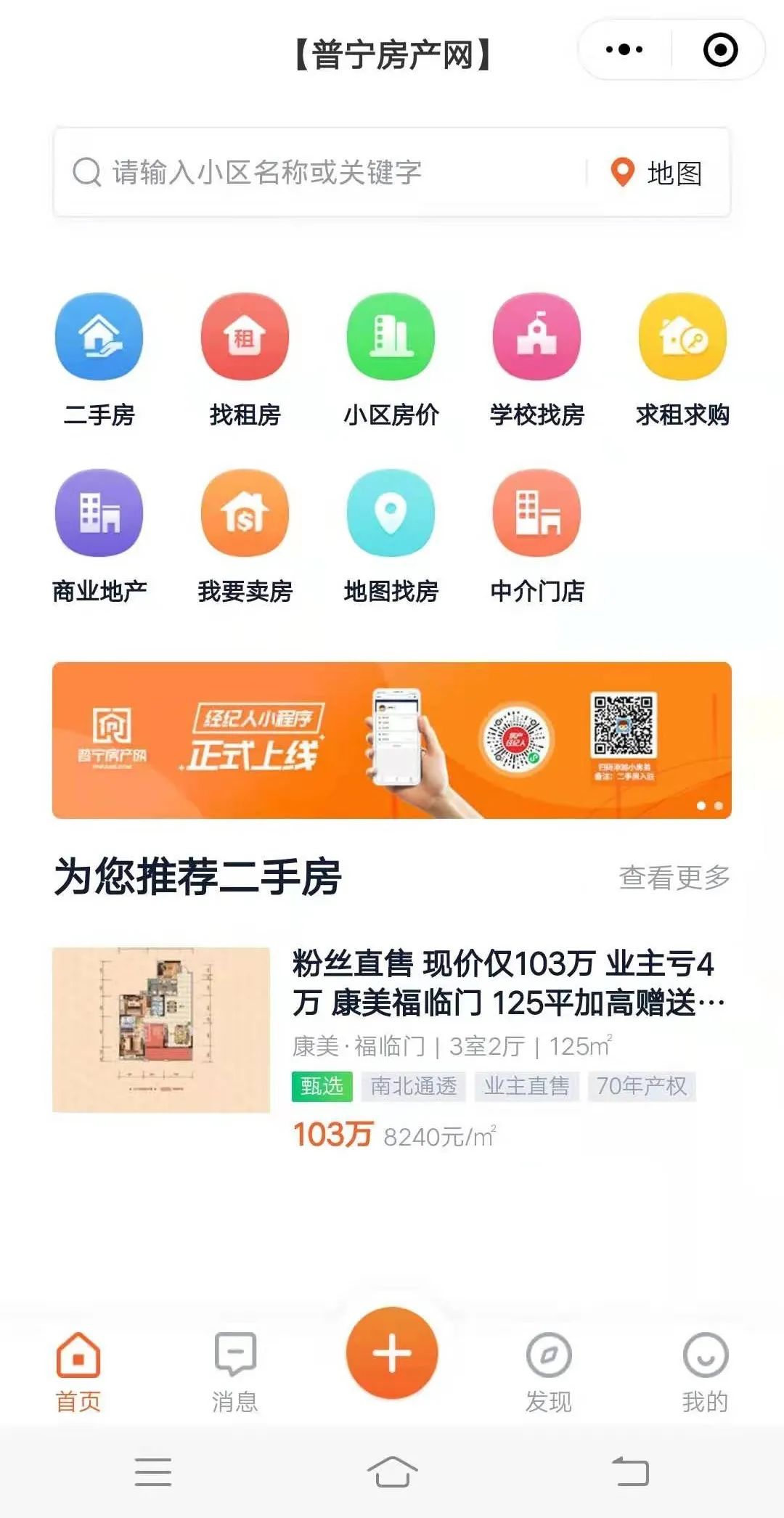Open the 地图 map button
The width and height of the screenshot is (784, 1518).
658,173
